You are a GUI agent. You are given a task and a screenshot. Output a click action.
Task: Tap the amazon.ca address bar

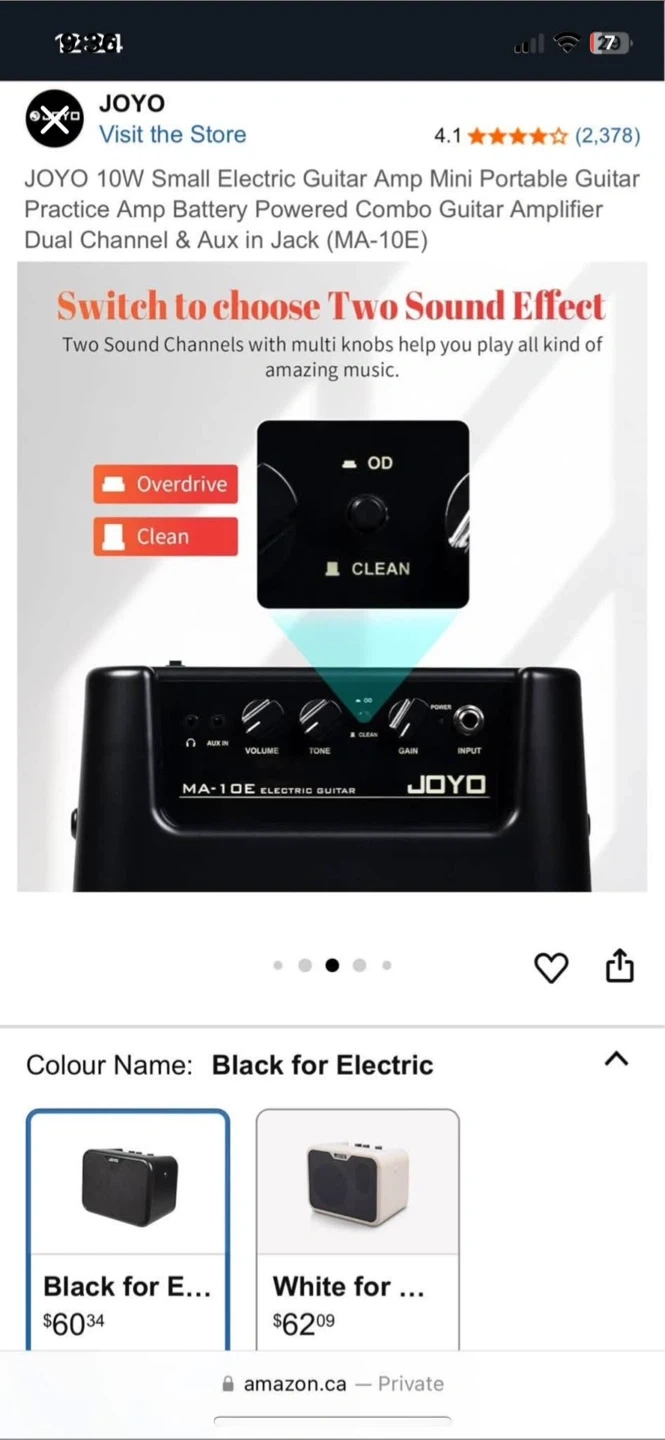[332, 1384]
